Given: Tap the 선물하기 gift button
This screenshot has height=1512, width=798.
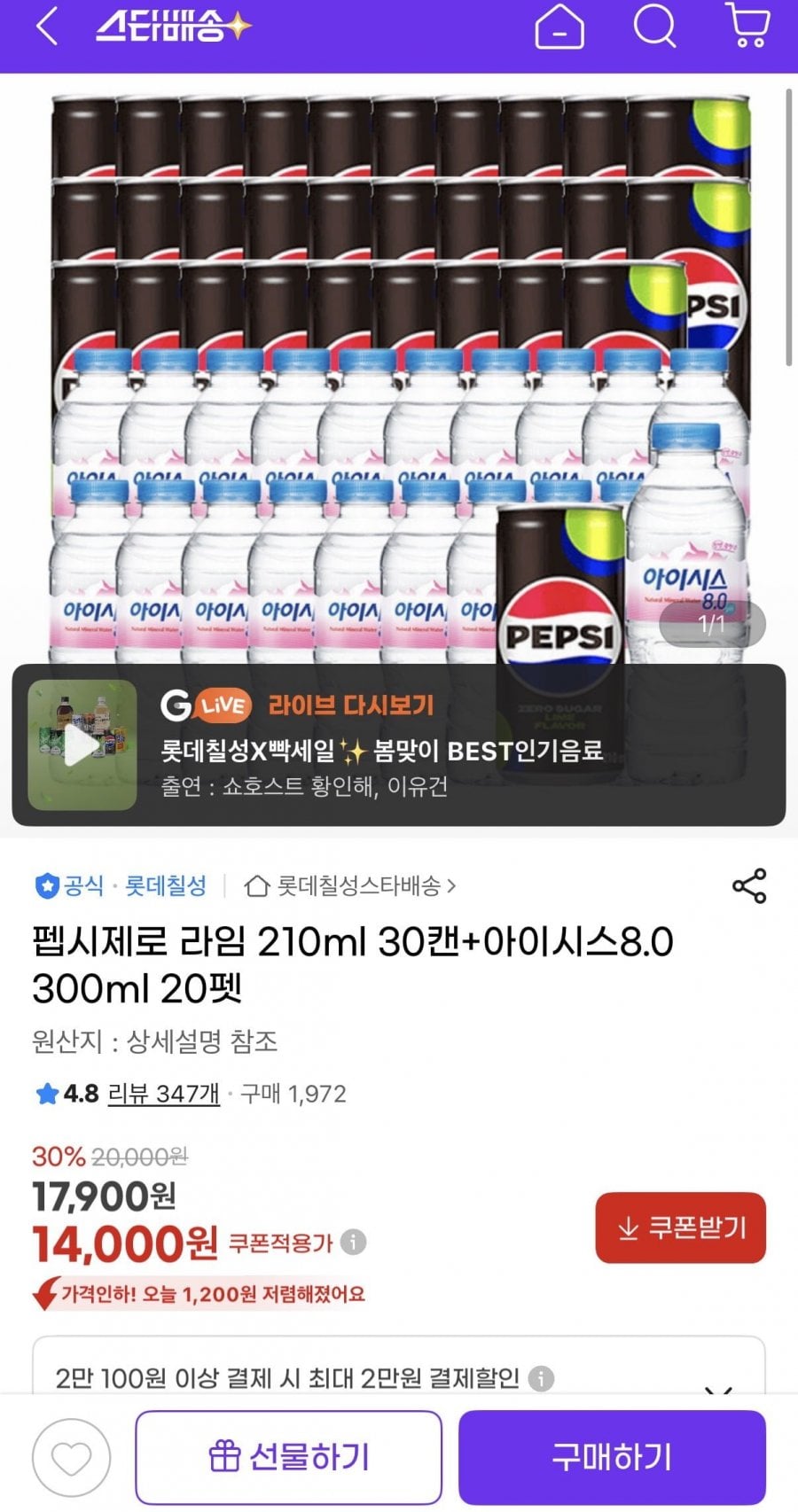Looking at the screenshot, I should pos(290,1454).
